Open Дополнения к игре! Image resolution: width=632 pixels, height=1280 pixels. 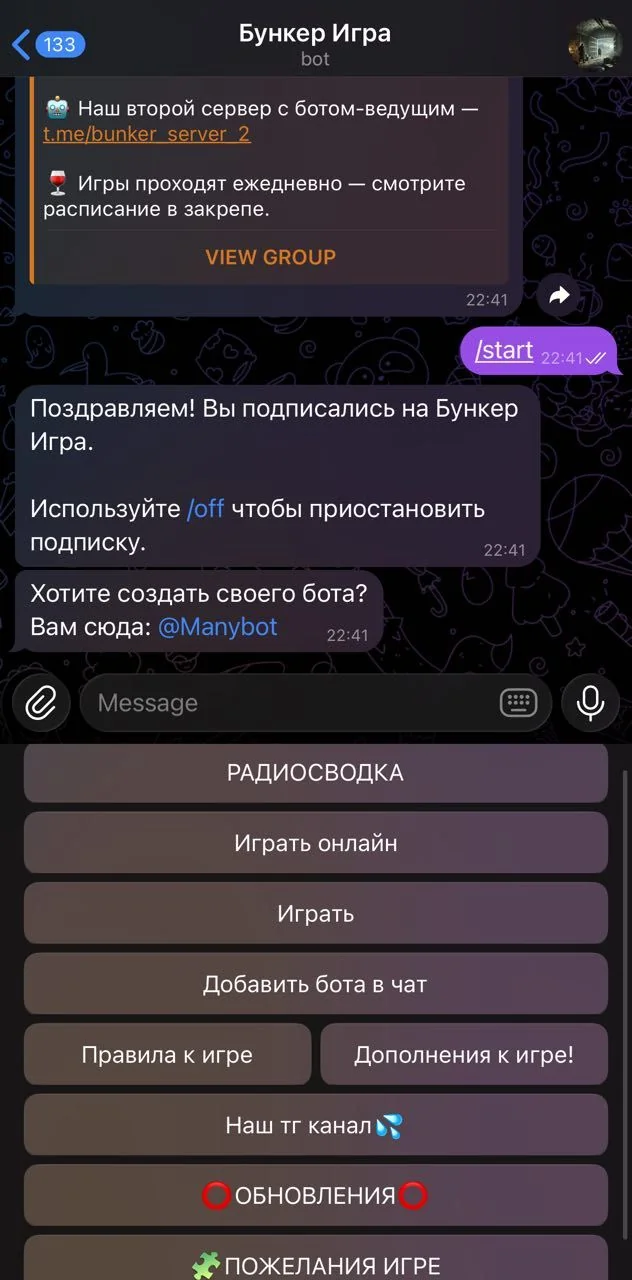pos(464,1055)
